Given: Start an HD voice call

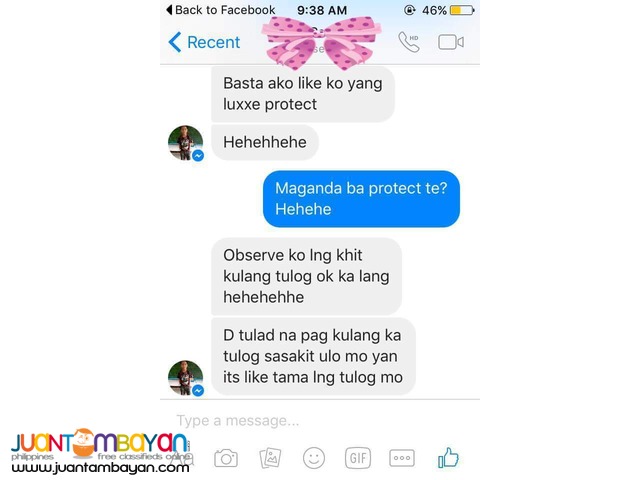Looking at the screenshot, I should [409, 42].
